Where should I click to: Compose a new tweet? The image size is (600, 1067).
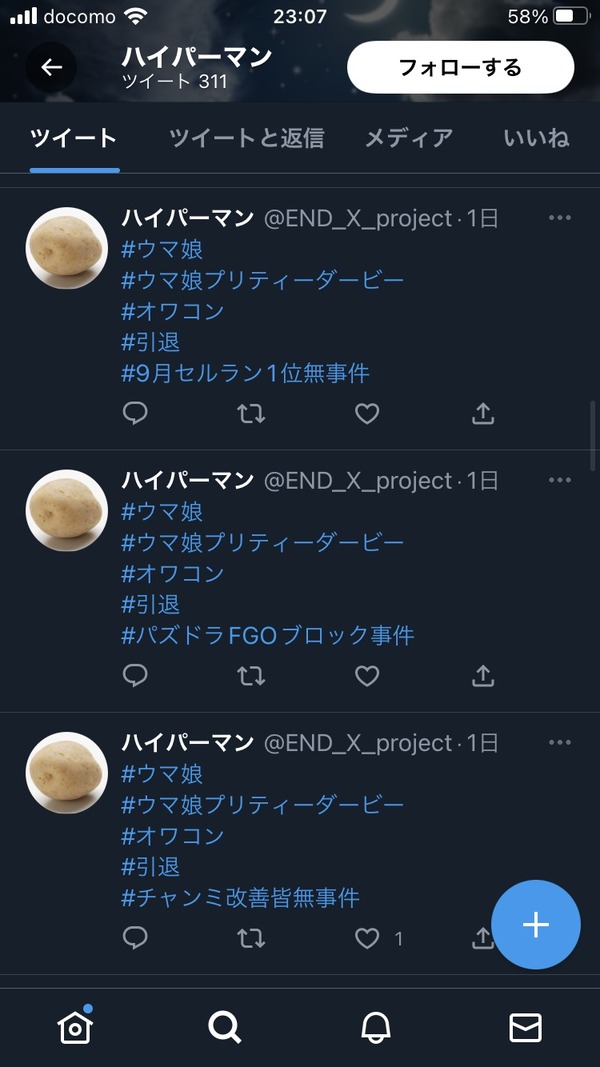coord(536,925)
